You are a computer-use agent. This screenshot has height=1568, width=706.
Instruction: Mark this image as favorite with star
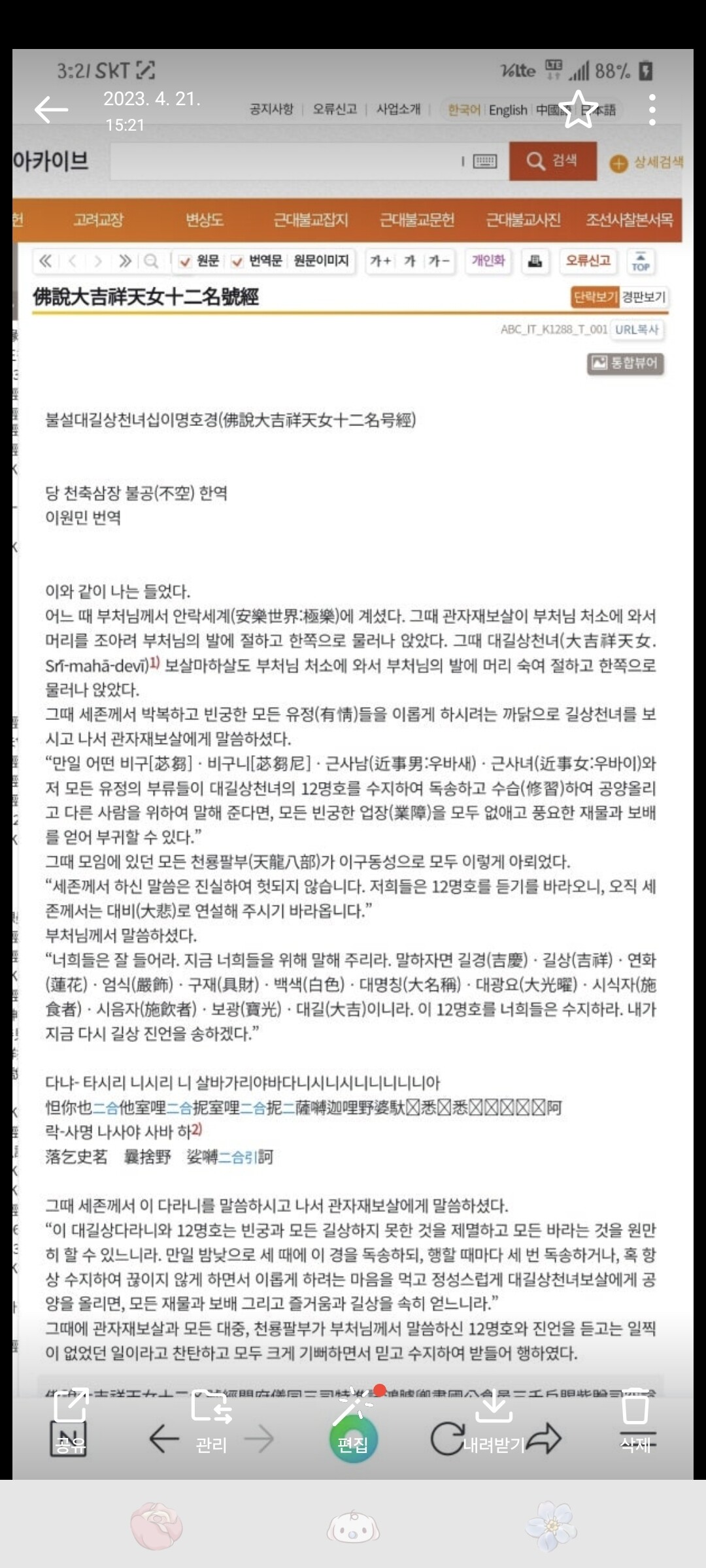click(579, 109)
